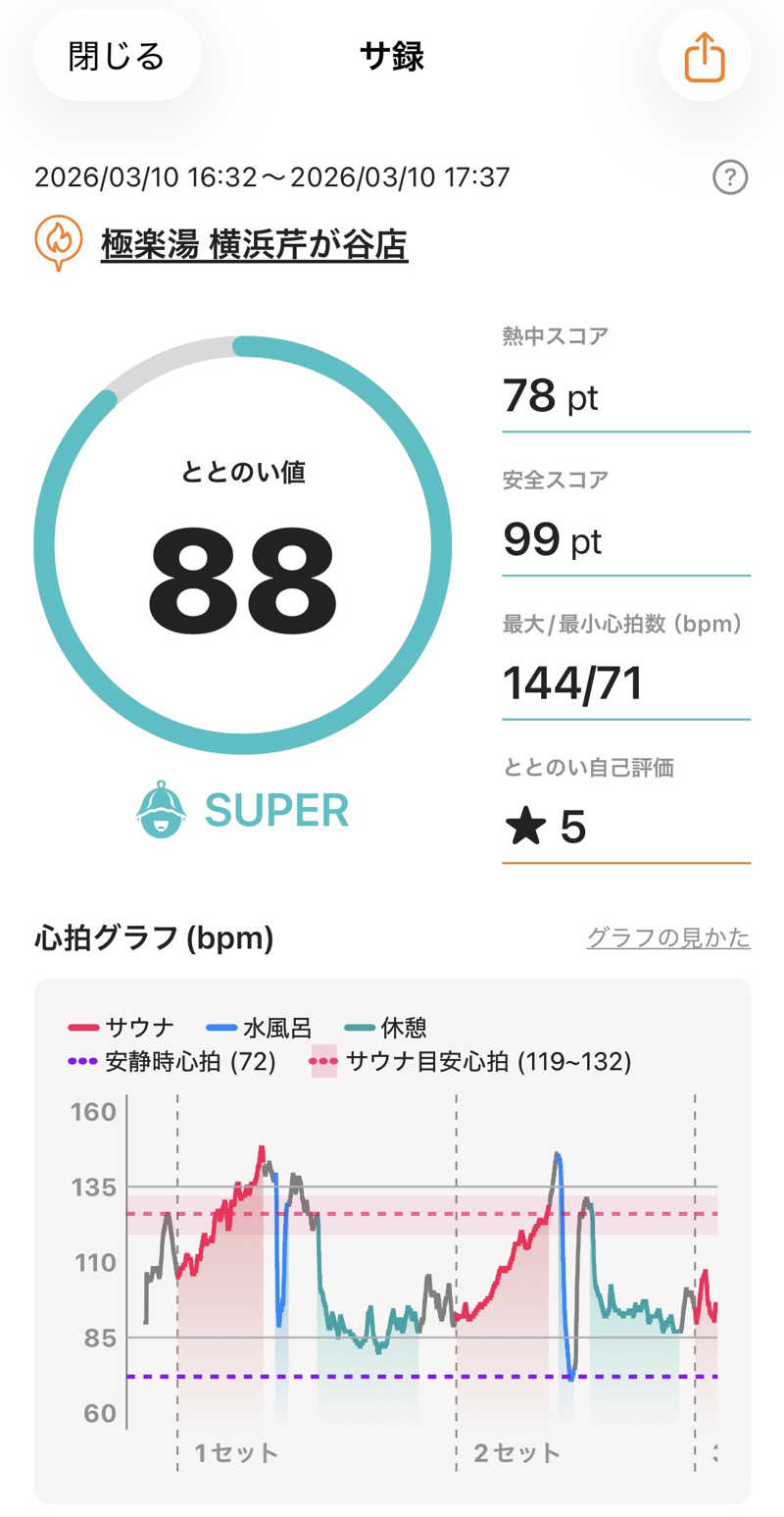Open the help question mark icon

point(730,177)
